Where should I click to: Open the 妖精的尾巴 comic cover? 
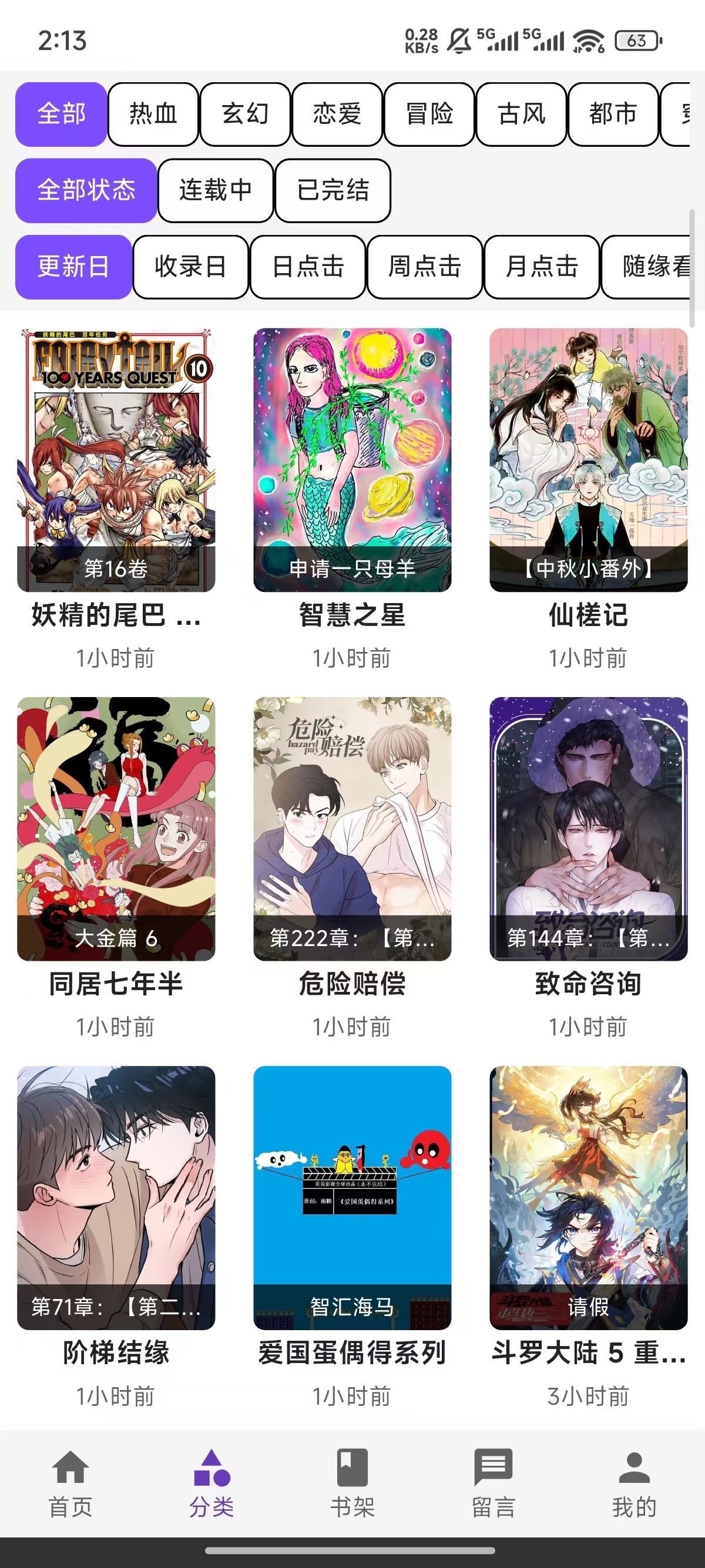pyautogui.click(x=116, y=460)
